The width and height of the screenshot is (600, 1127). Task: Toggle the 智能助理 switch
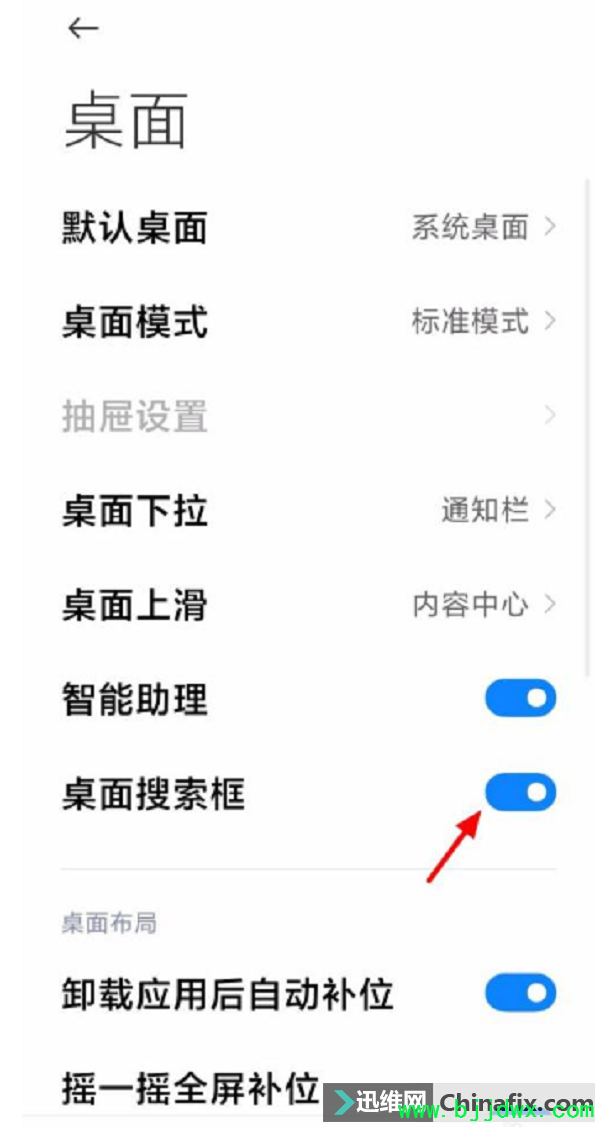tap(520, 699)
